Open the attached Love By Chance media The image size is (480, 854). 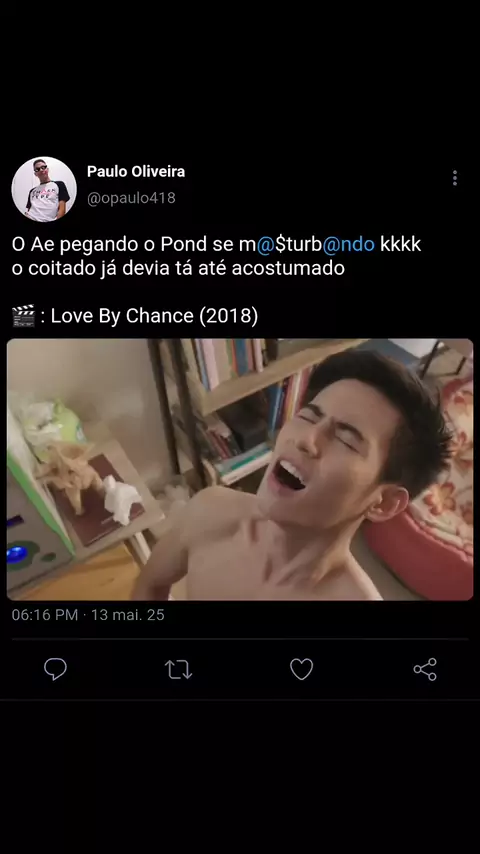[x=240, y=469]
